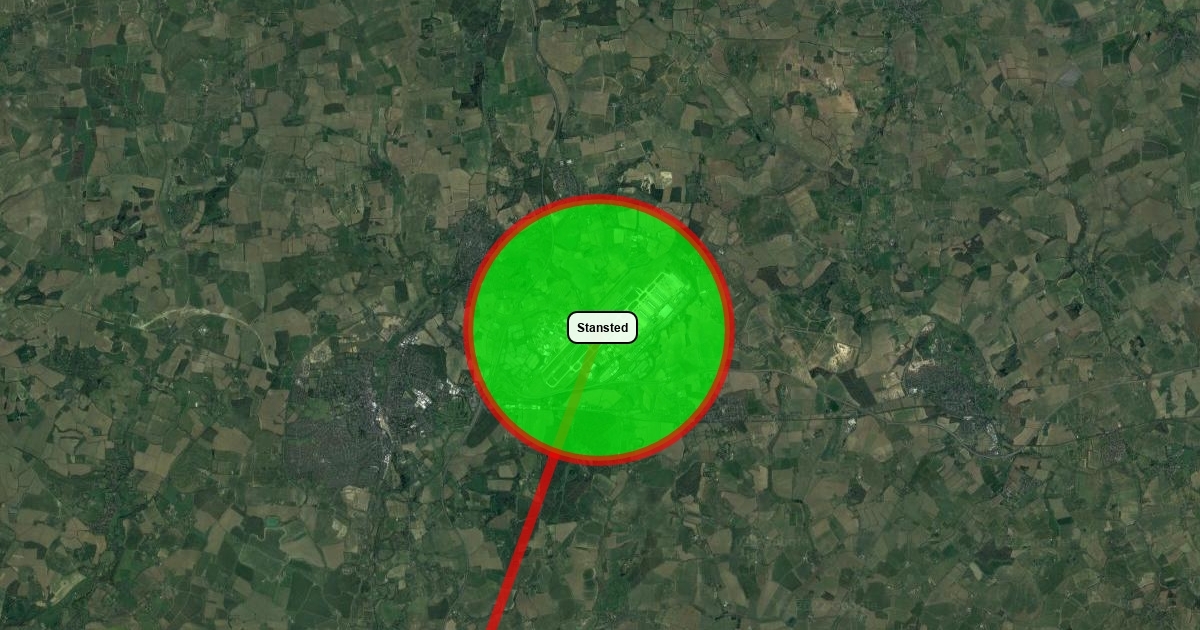Tap the Stansted airport label

[602, 327]
